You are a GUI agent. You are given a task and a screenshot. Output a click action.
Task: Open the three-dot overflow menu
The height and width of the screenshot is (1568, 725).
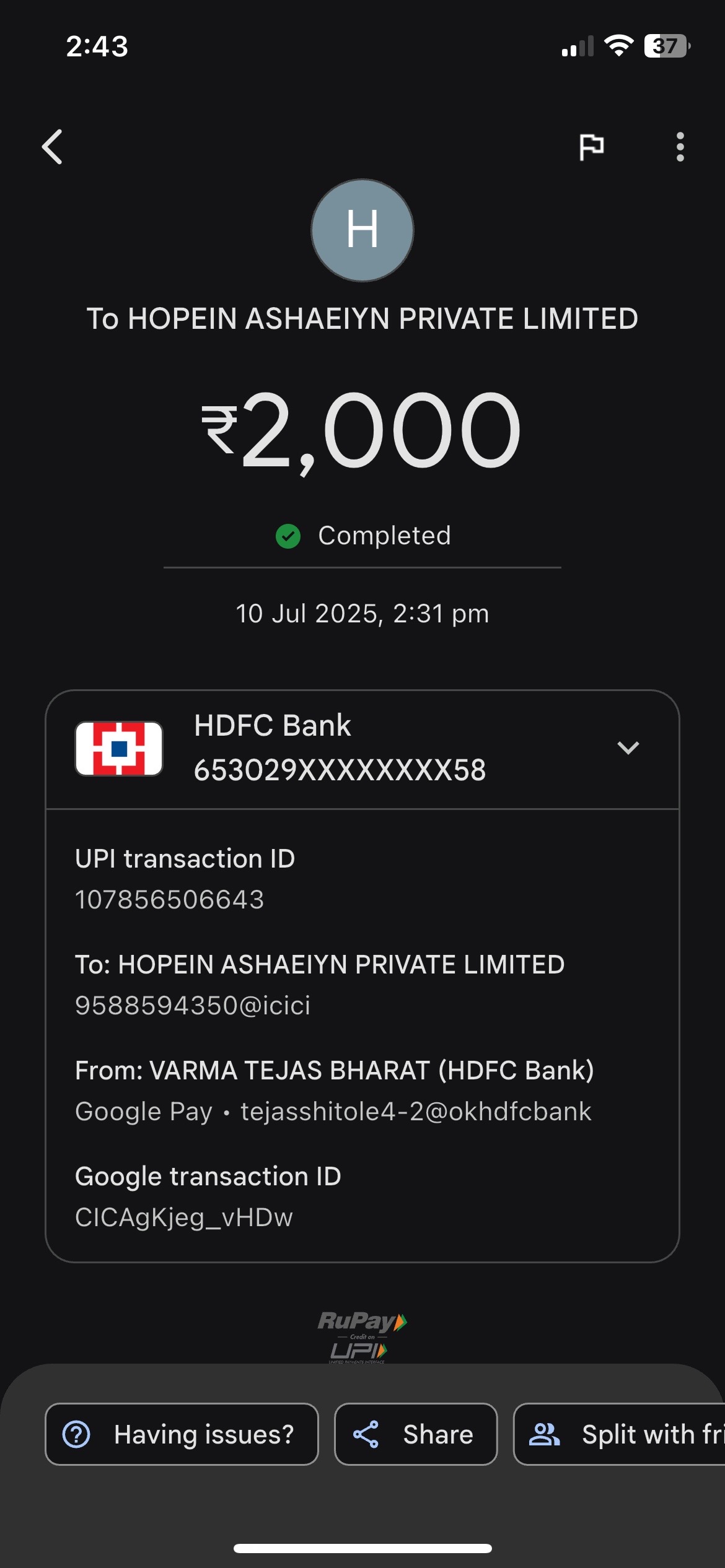pos(680,147)
